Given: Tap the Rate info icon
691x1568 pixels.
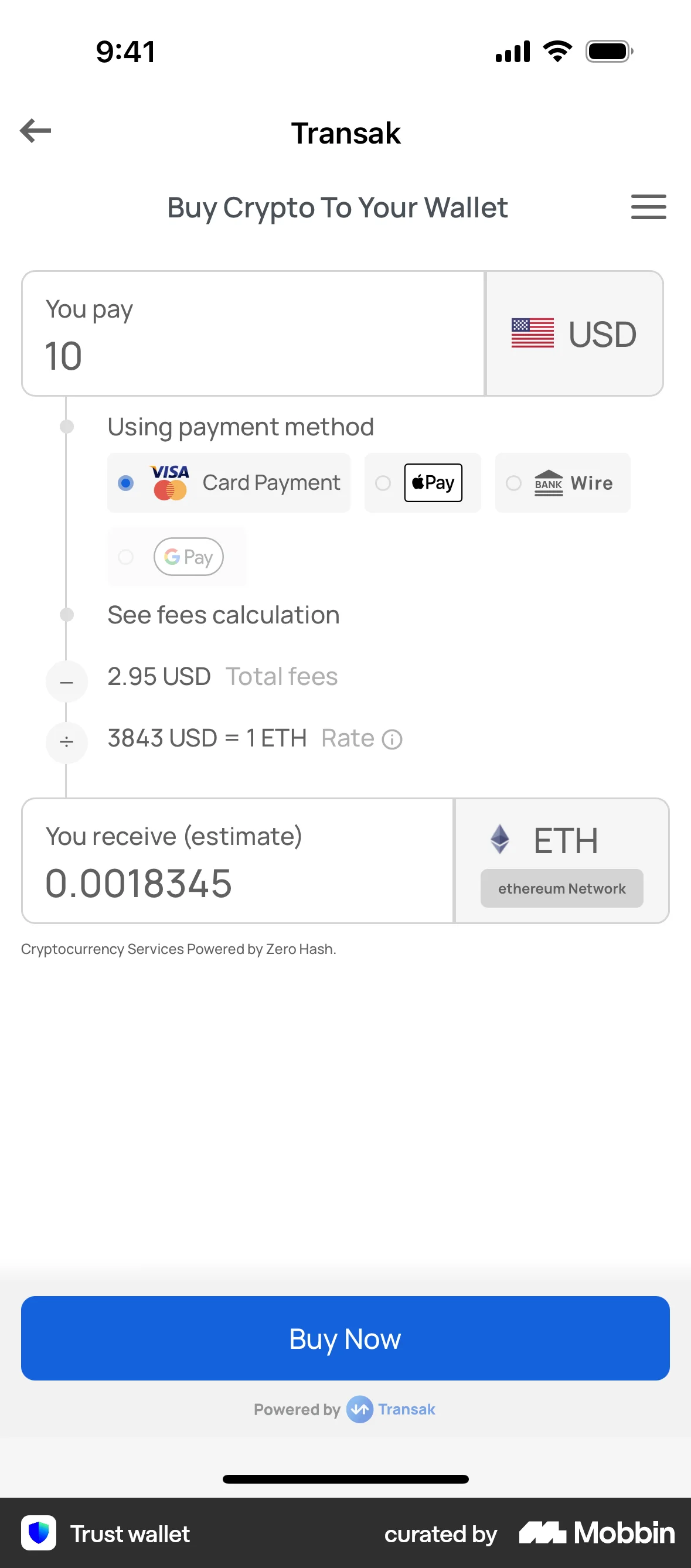Looking at the screenshot, I should [x=393, y=738].
